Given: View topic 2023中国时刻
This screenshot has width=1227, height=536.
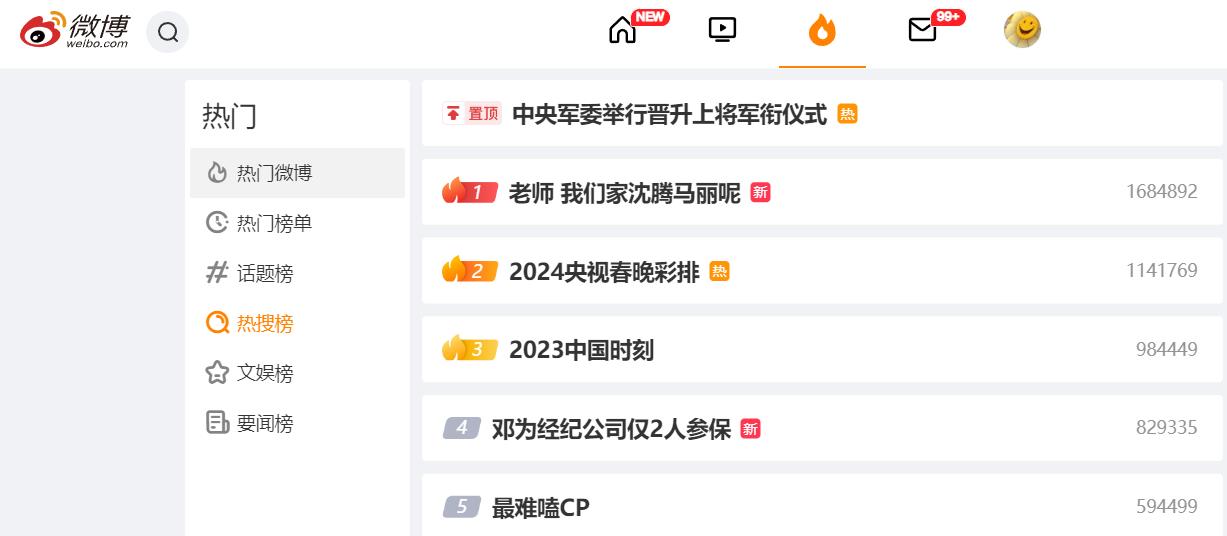Looking at the screenshot, I should [x=581, y=350].
